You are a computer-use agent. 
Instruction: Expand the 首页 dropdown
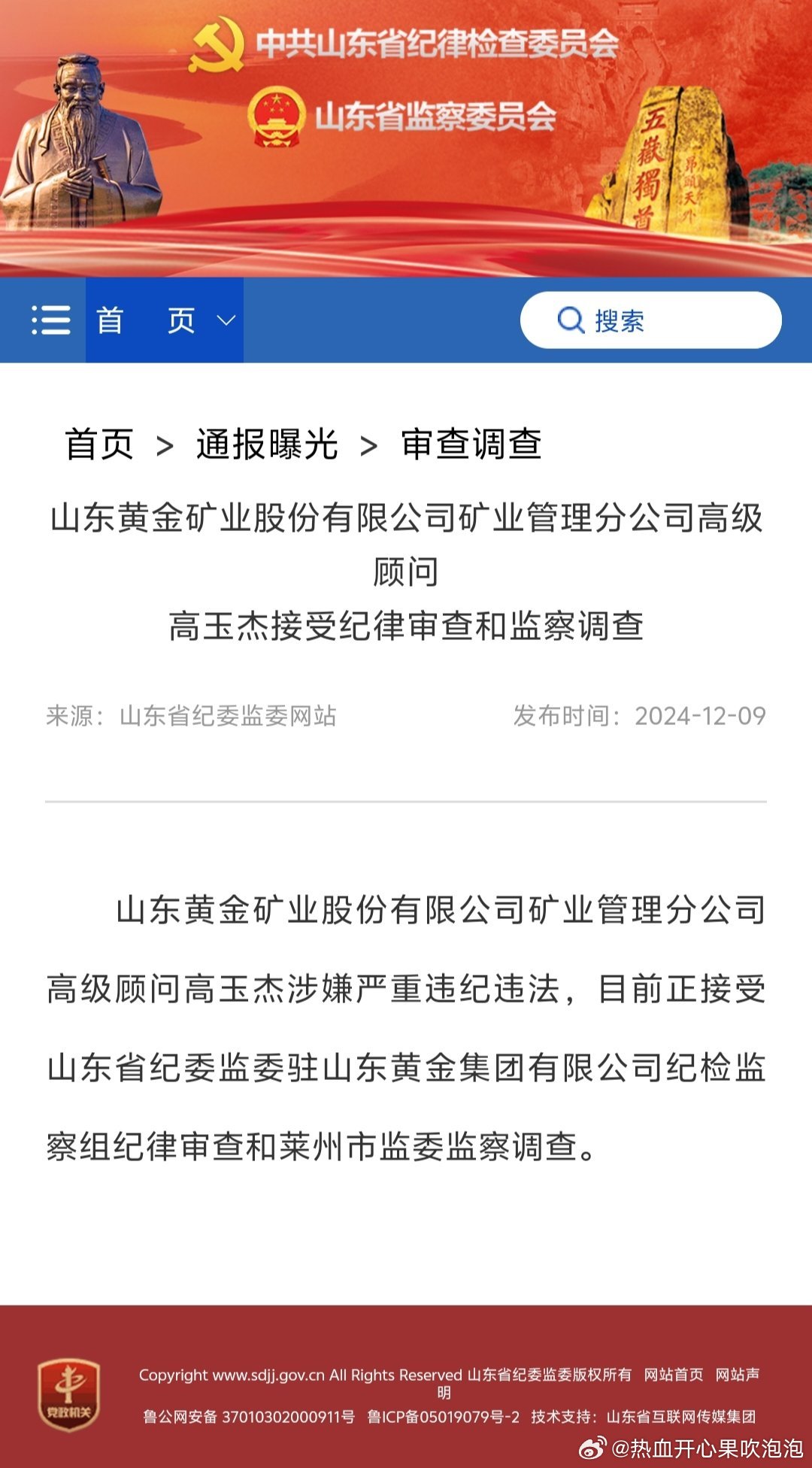(165, 320)
